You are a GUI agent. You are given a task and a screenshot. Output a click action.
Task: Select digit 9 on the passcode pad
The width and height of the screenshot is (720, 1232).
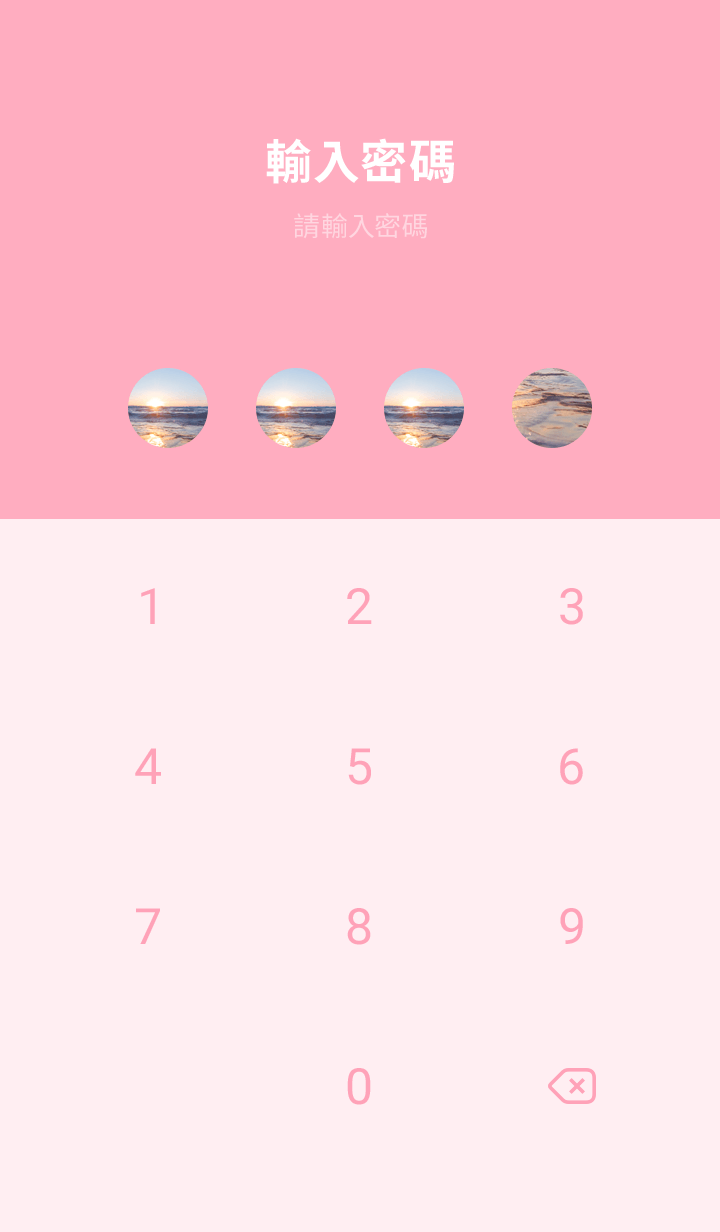571,927
